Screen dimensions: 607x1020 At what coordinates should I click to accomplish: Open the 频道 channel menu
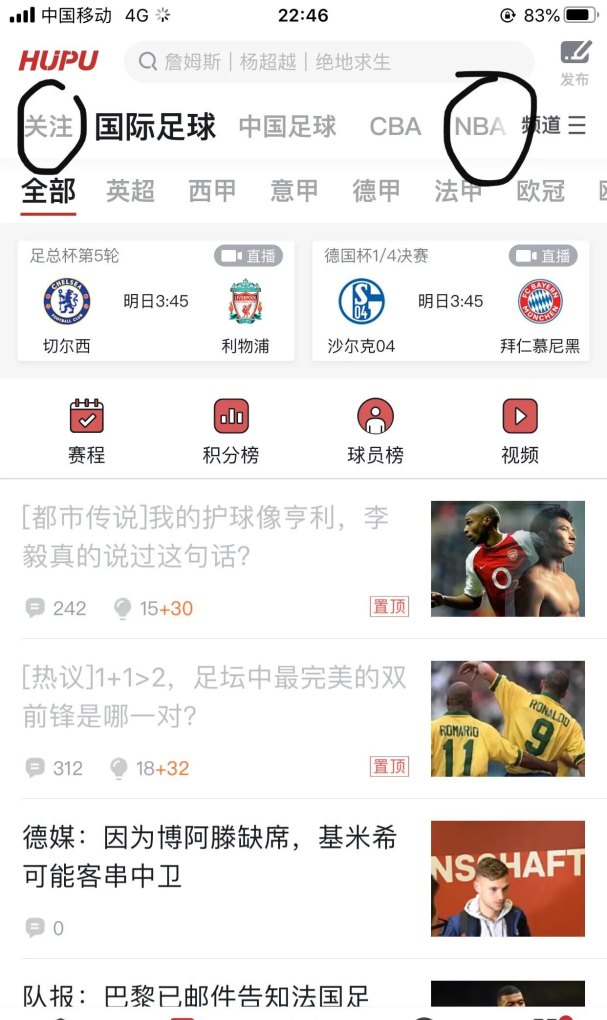point(554,126)
